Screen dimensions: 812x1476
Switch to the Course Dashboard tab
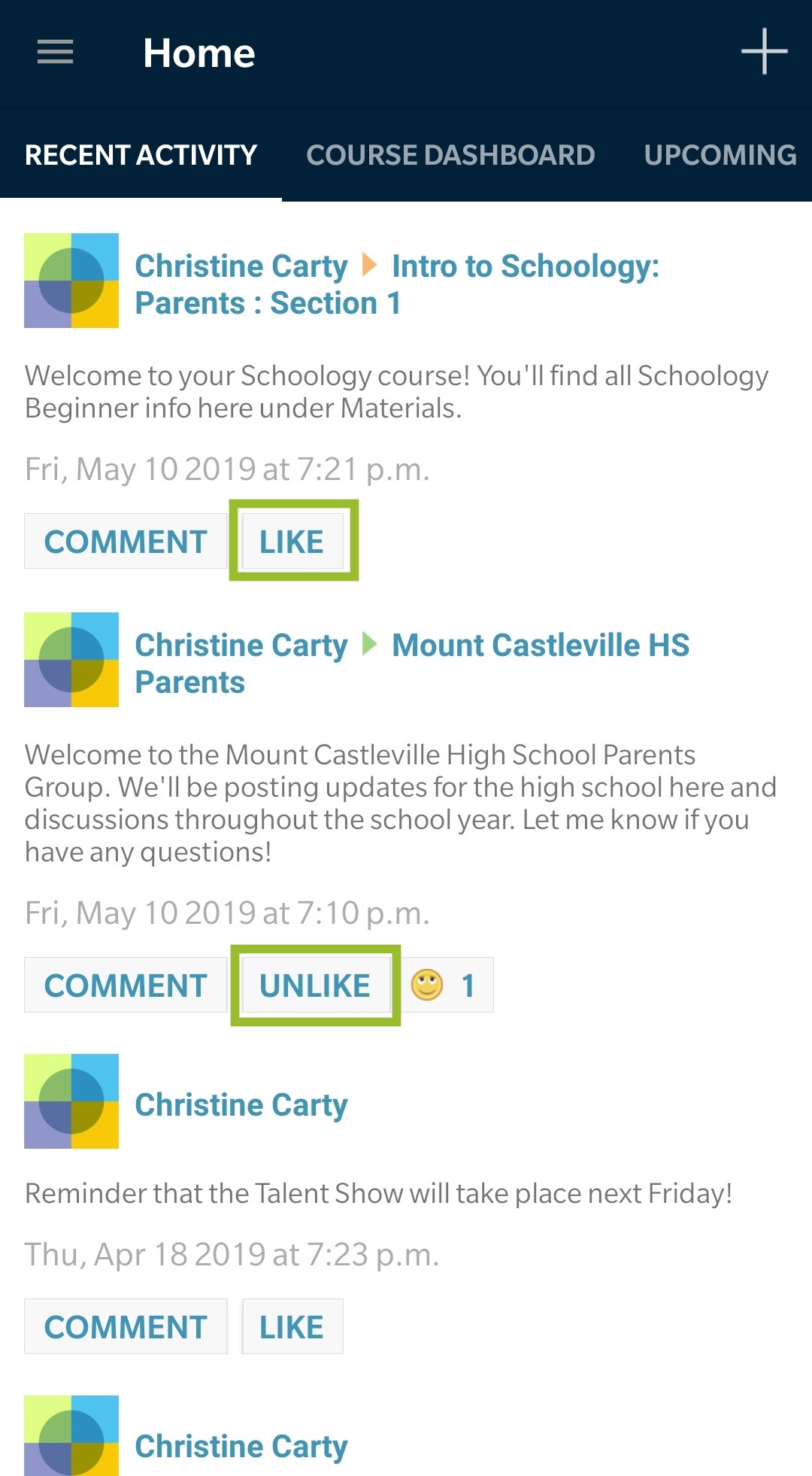coord(450,155)
